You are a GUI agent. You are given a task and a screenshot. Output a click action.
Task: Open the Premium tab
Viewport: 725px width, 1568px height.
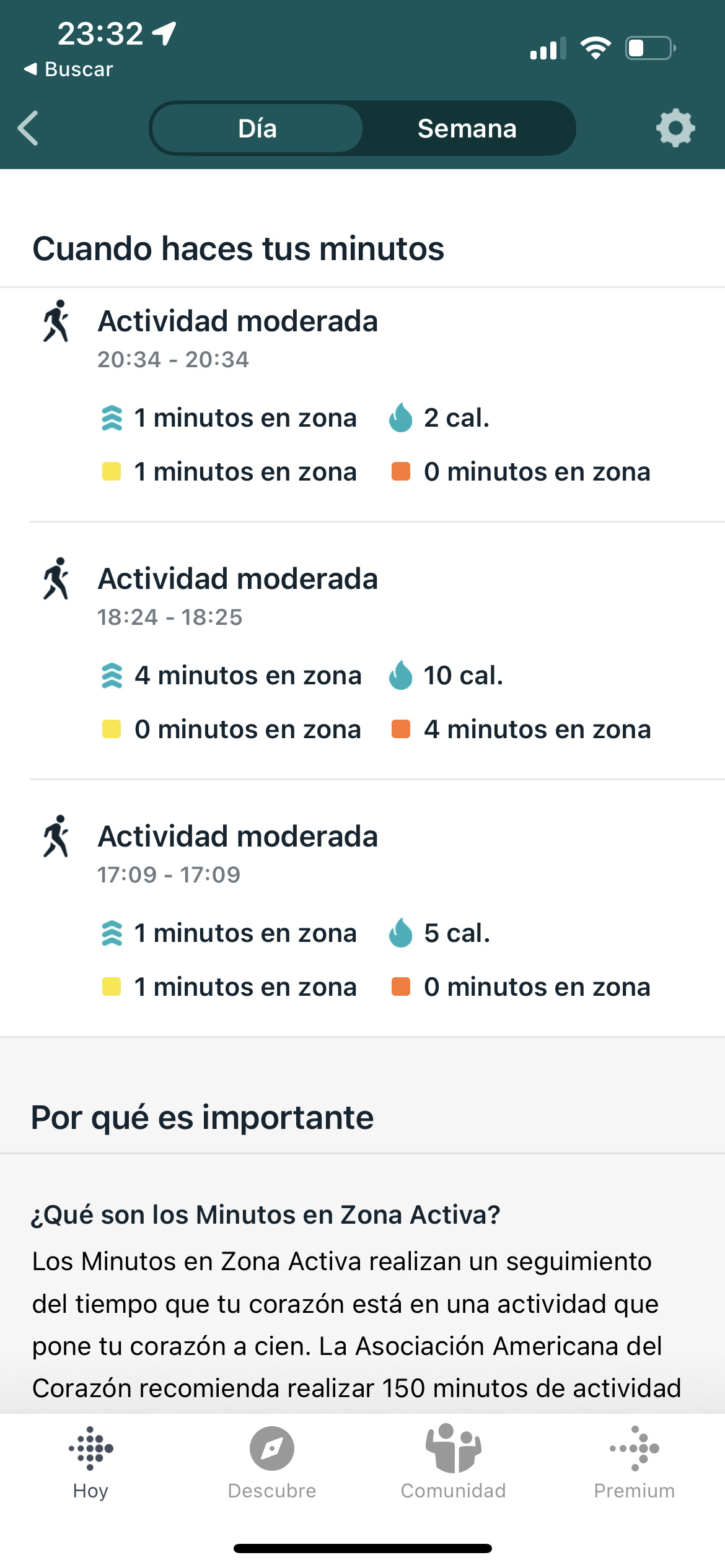click(635, 1463)
